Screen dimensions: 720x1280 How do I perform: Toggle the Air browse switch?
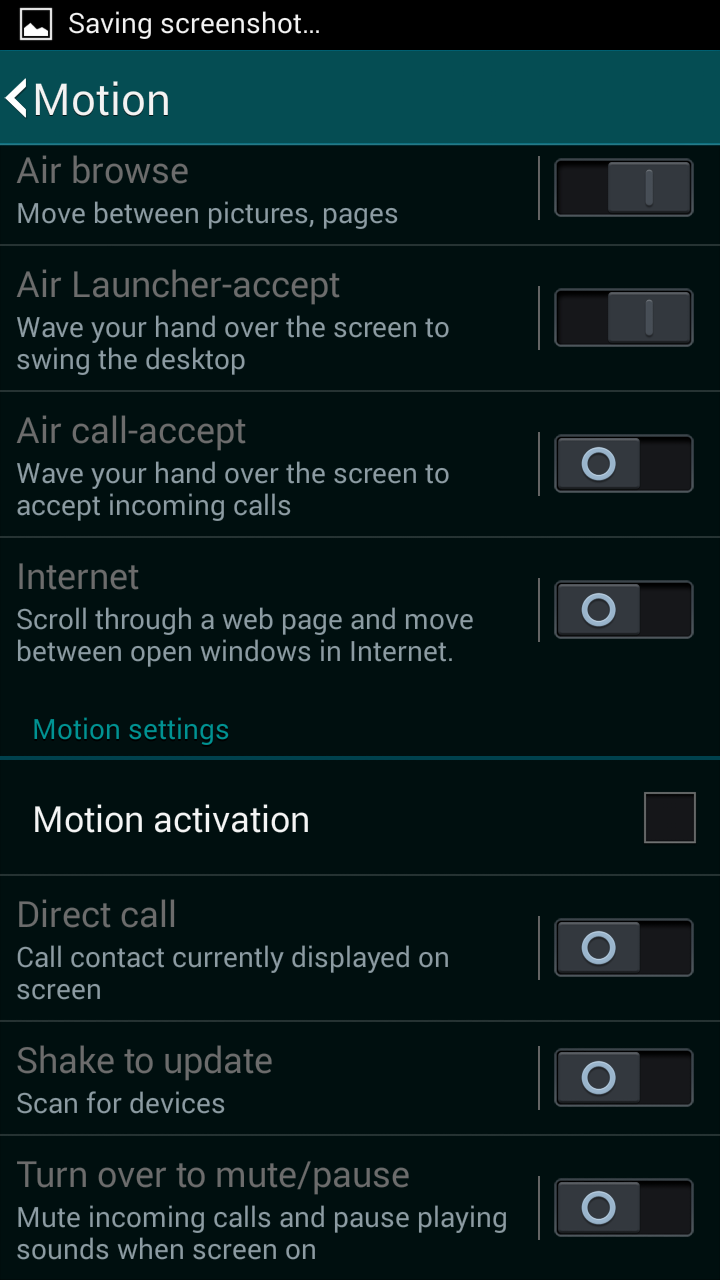(x=624, y=188)
